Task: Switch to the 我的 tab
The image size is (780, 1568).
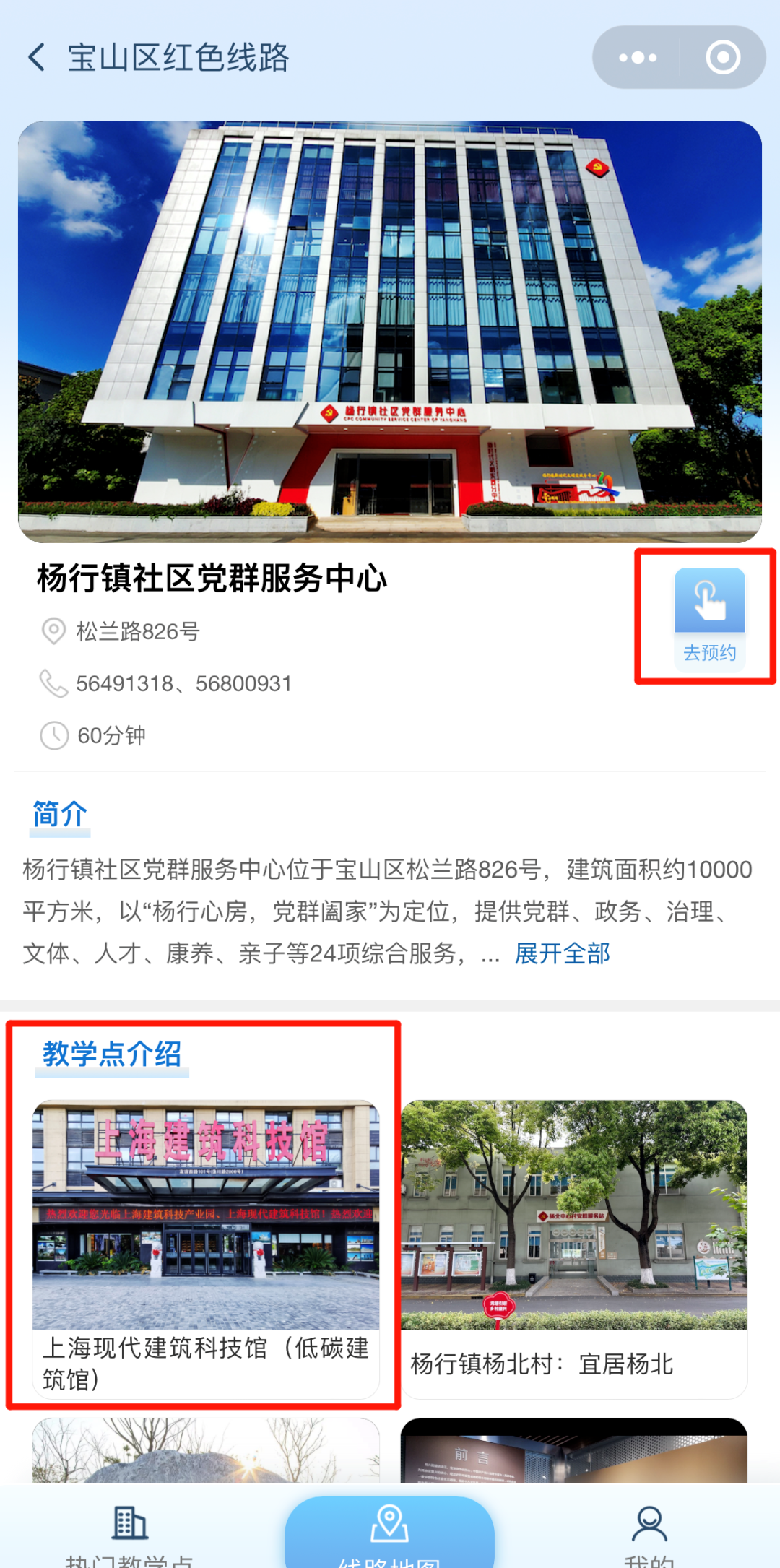Action: 649,1535
